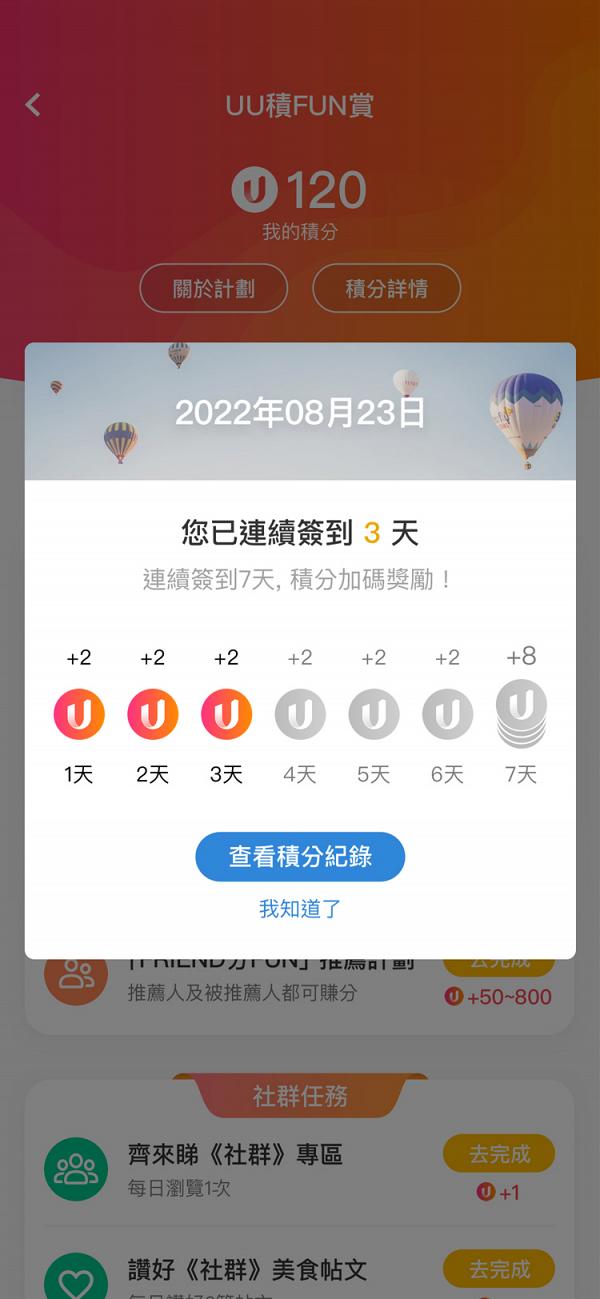
Task: Go complete 讚好《社群》美食帖文 task
Action: pyautogui.click(x=498, y=1269)
